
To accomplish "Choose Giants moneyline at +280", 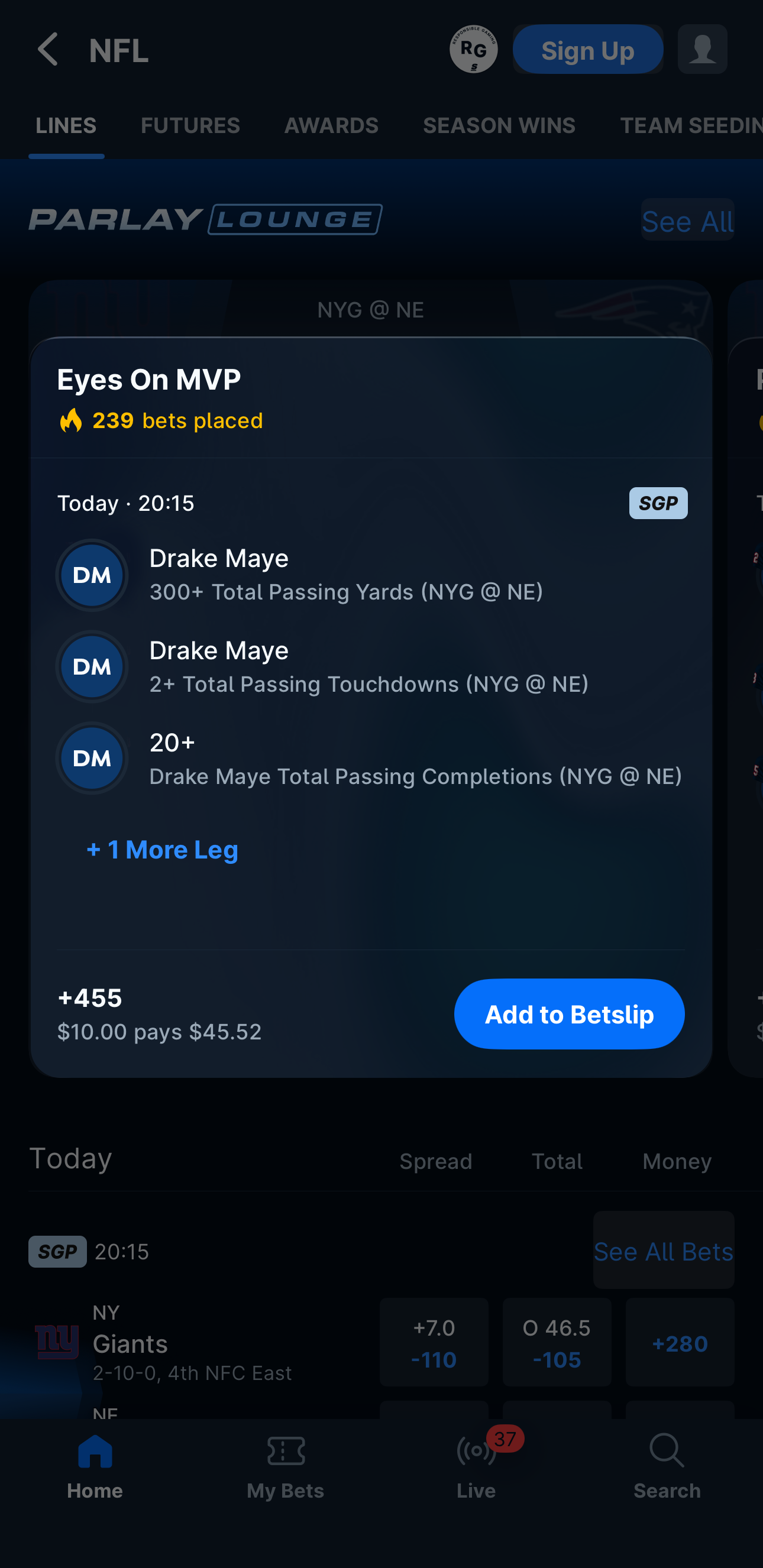I will (680, 1342).
